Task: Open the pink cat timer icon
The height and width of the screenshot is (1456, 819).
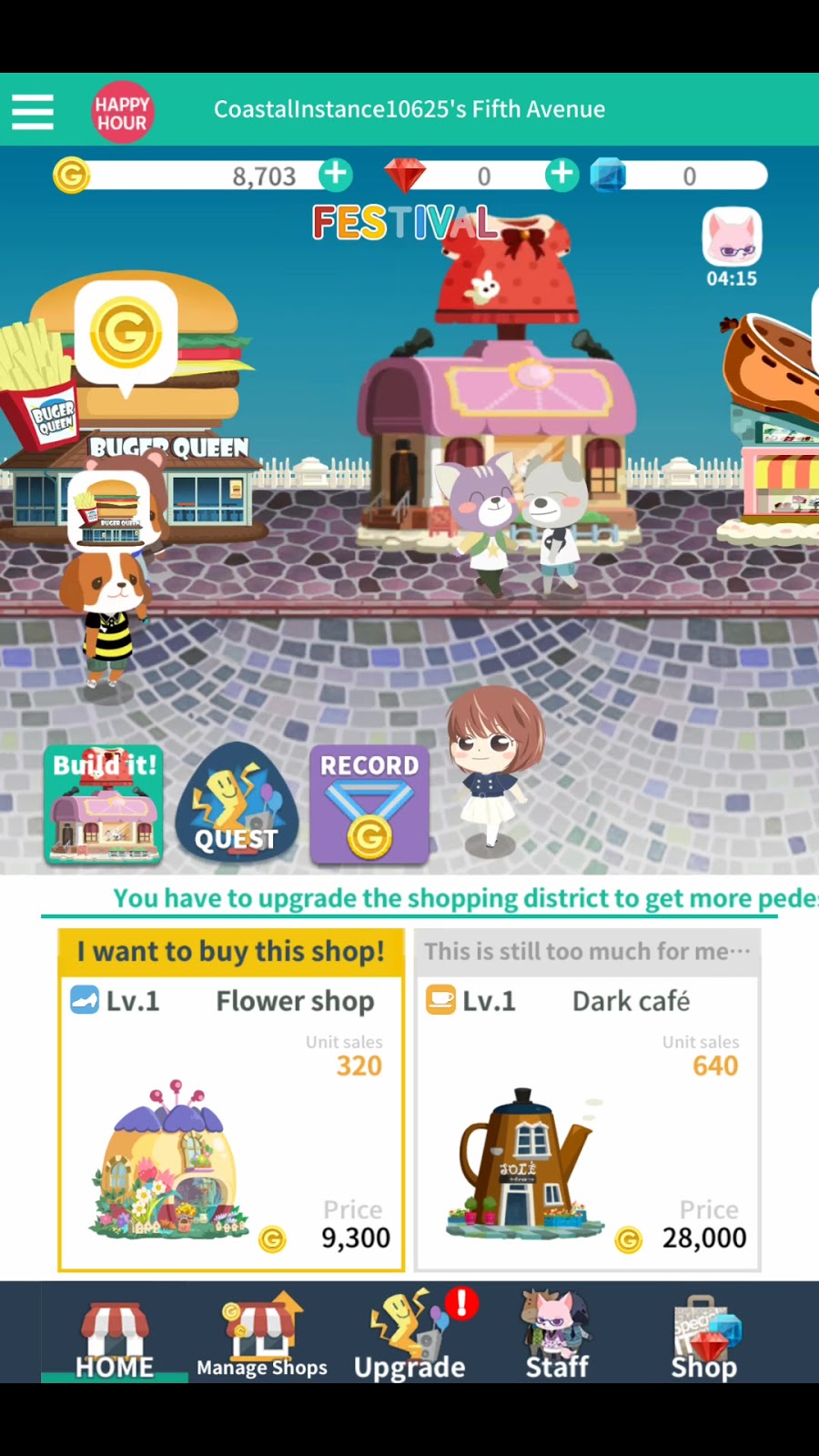Action: pos(732,238)
